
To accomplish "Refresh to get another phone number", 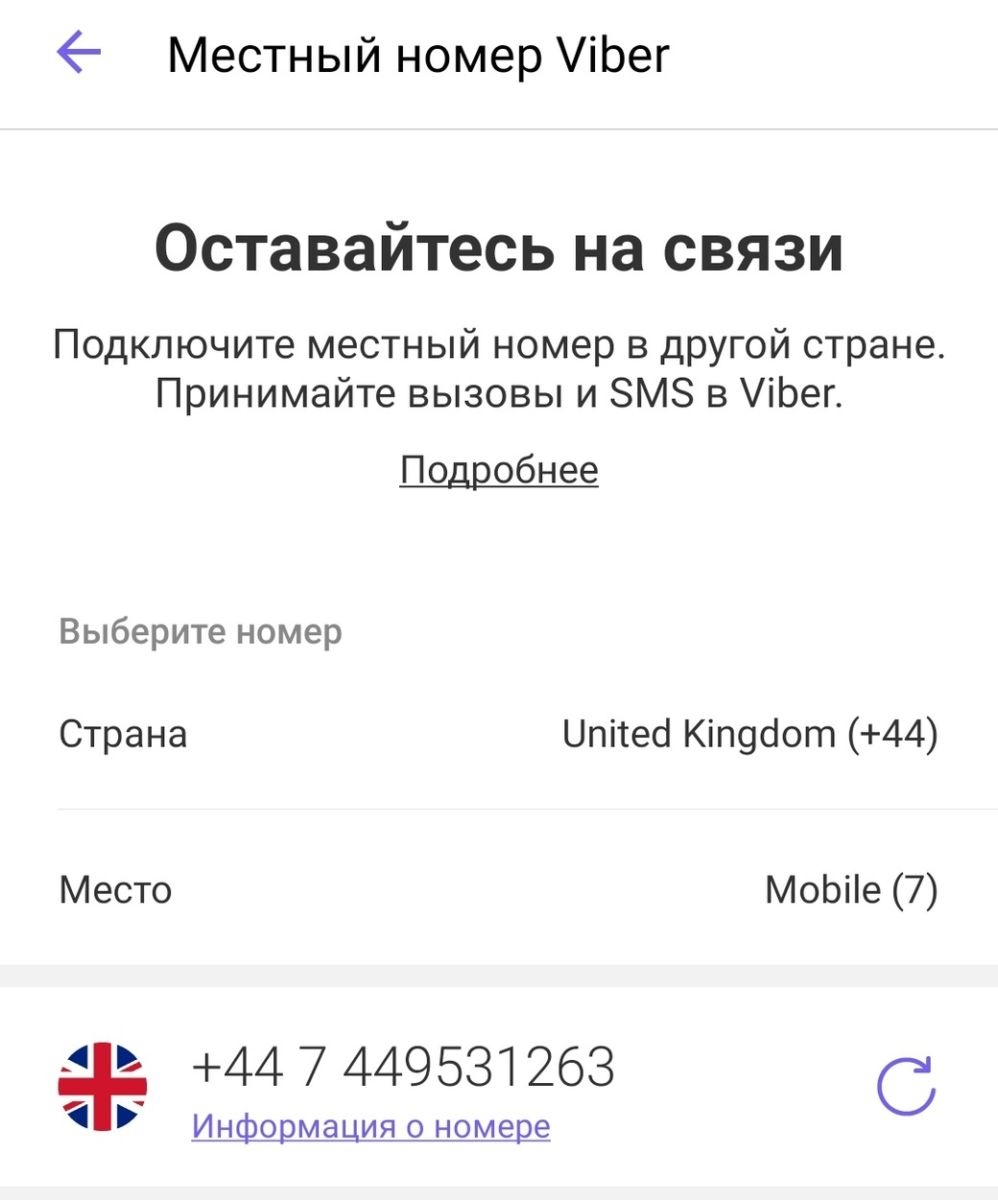I will (x=906, y=1085).
